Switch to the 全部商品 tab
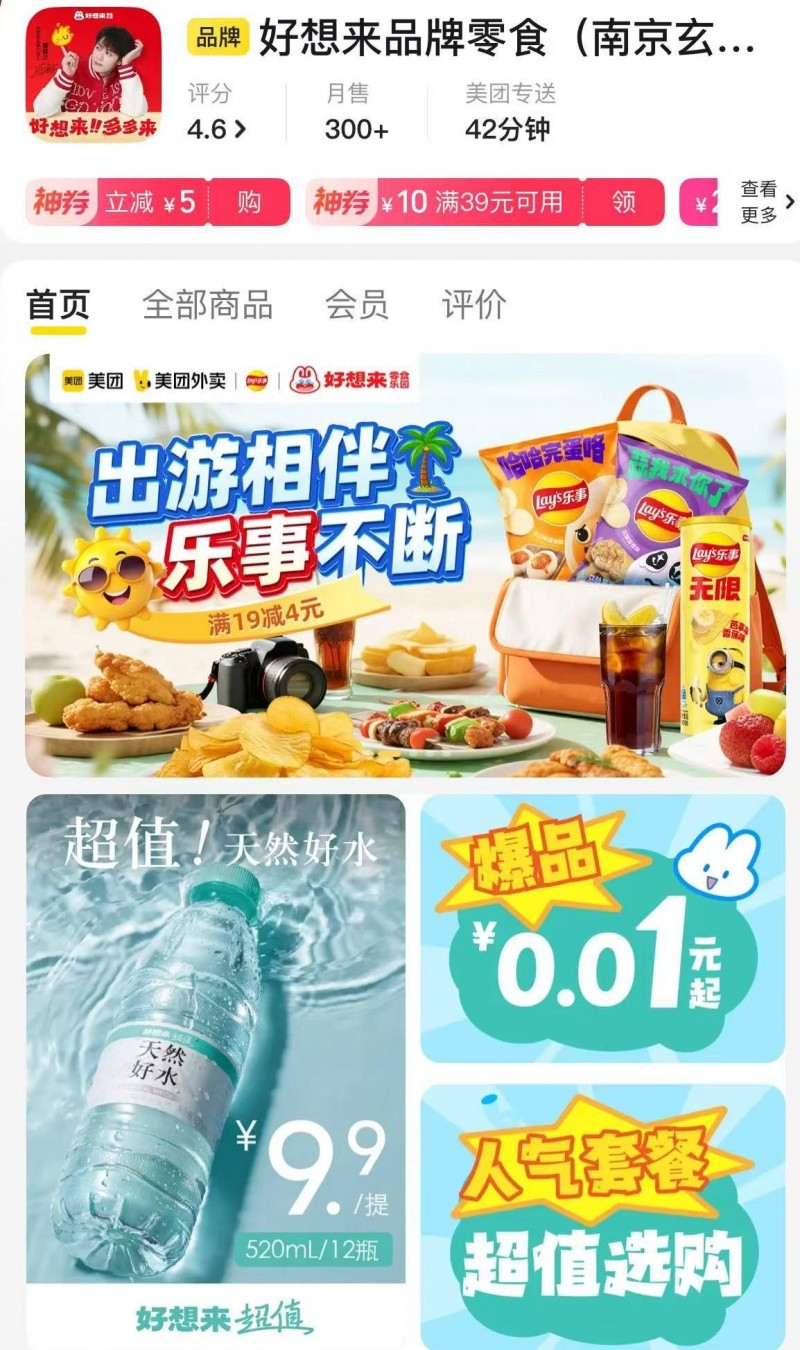The width and height of the screenshot is (800, 1350). coord(207,305)
